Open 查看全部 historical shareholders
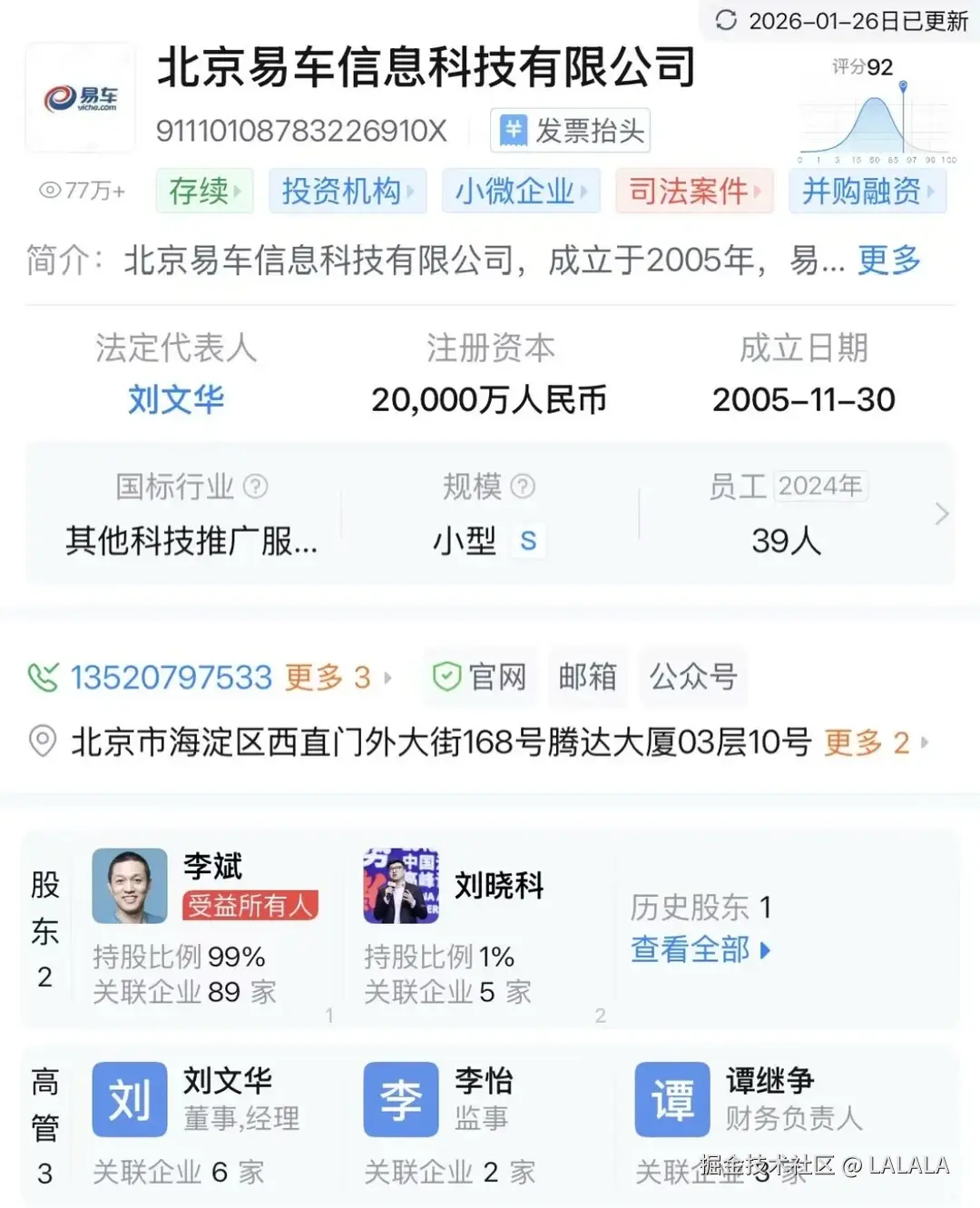 [691, 949]
